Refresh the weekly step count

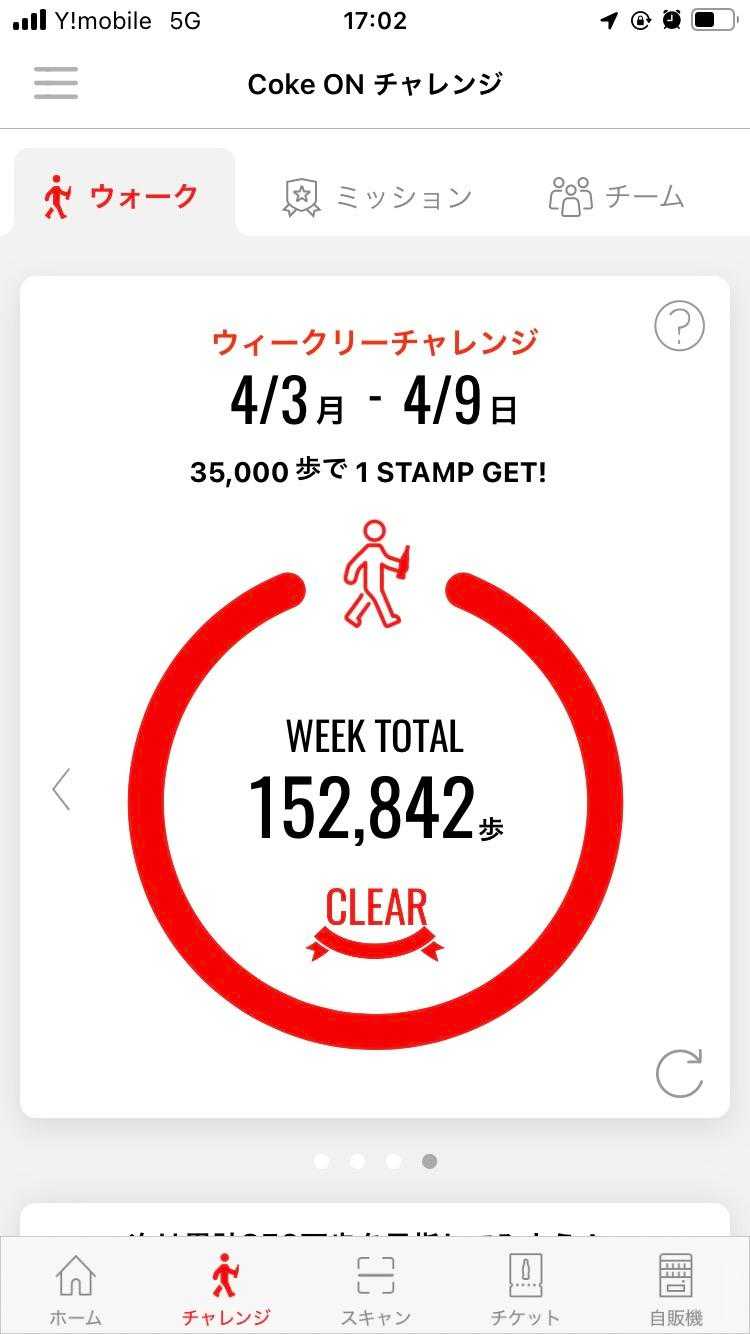click(679, 1073)
